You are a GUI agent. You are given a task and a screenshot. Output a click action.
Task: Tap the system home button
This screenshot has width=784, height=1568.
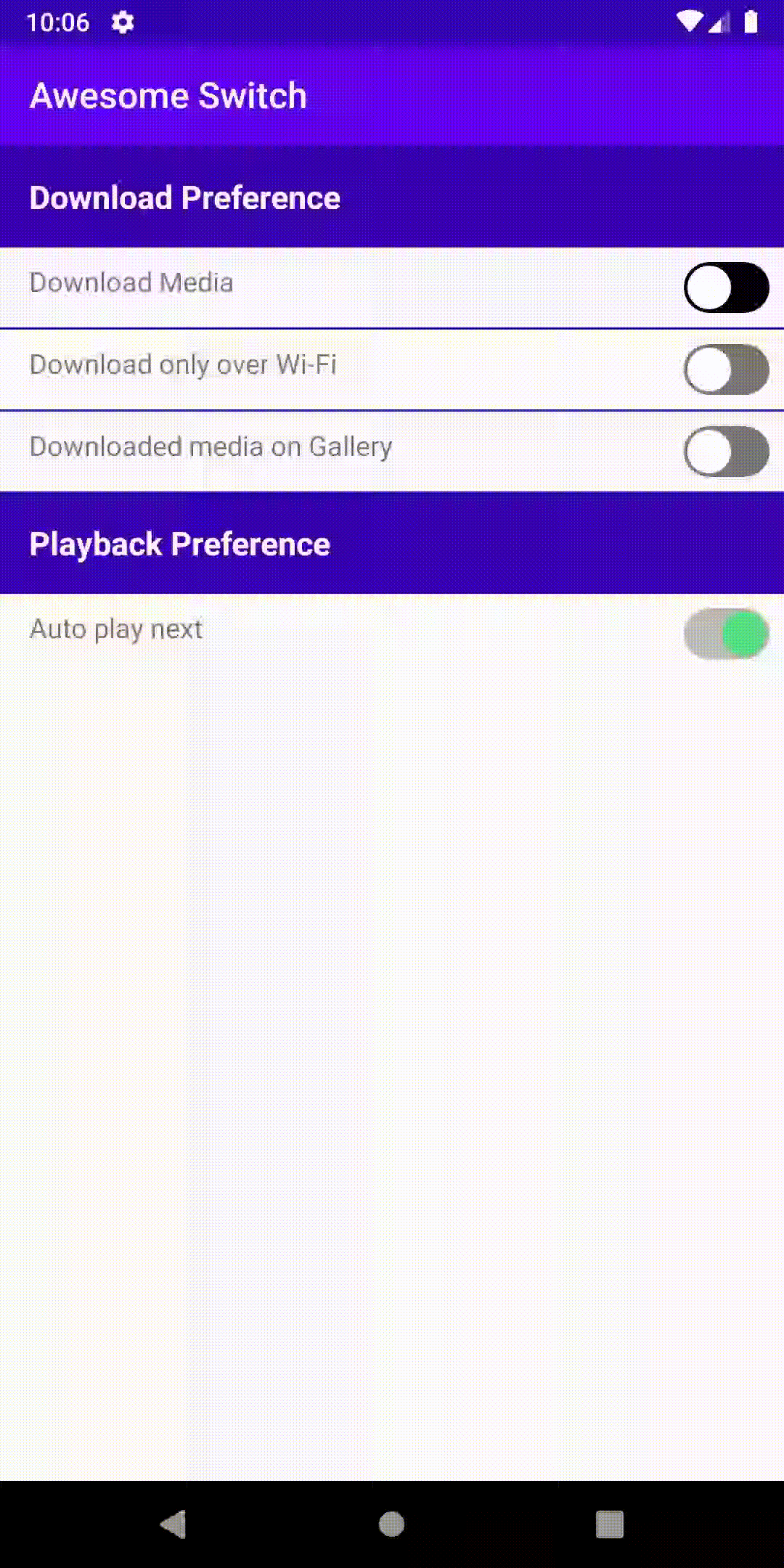point(392,1524)
